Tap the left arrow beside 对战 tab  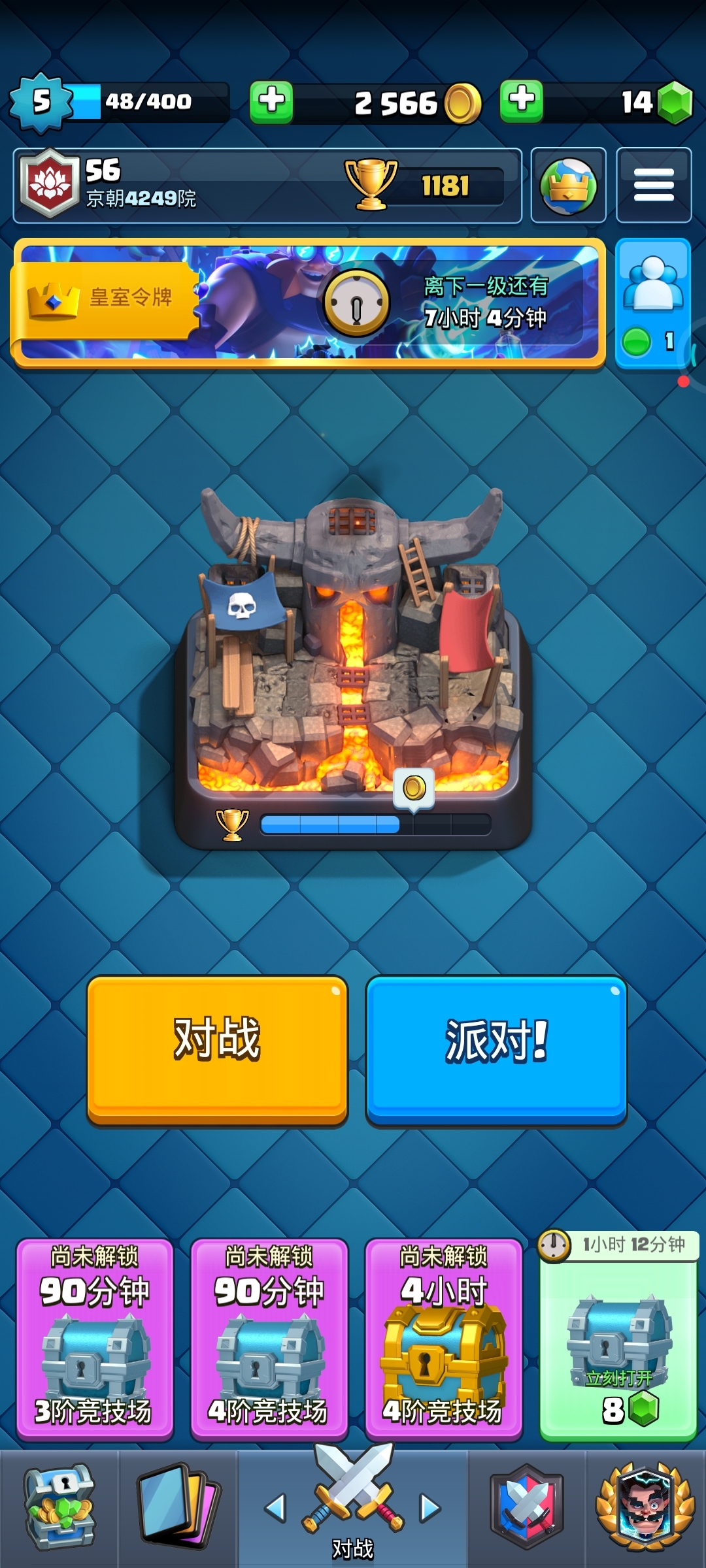(275, 1508)
